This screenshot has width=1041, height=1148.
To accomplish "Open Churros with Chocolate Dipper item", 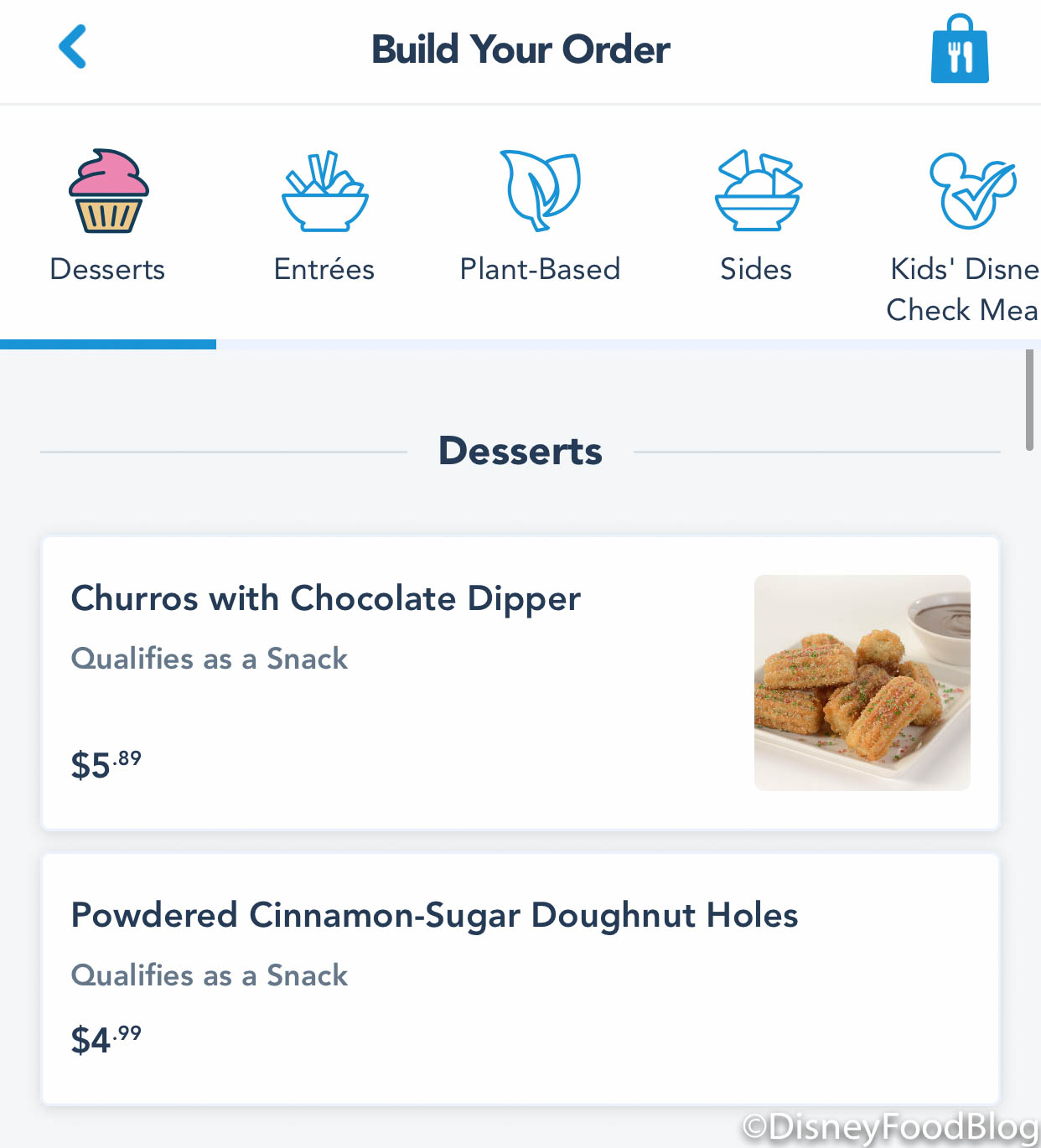I will pyautogui.click(x=520, y=683).
